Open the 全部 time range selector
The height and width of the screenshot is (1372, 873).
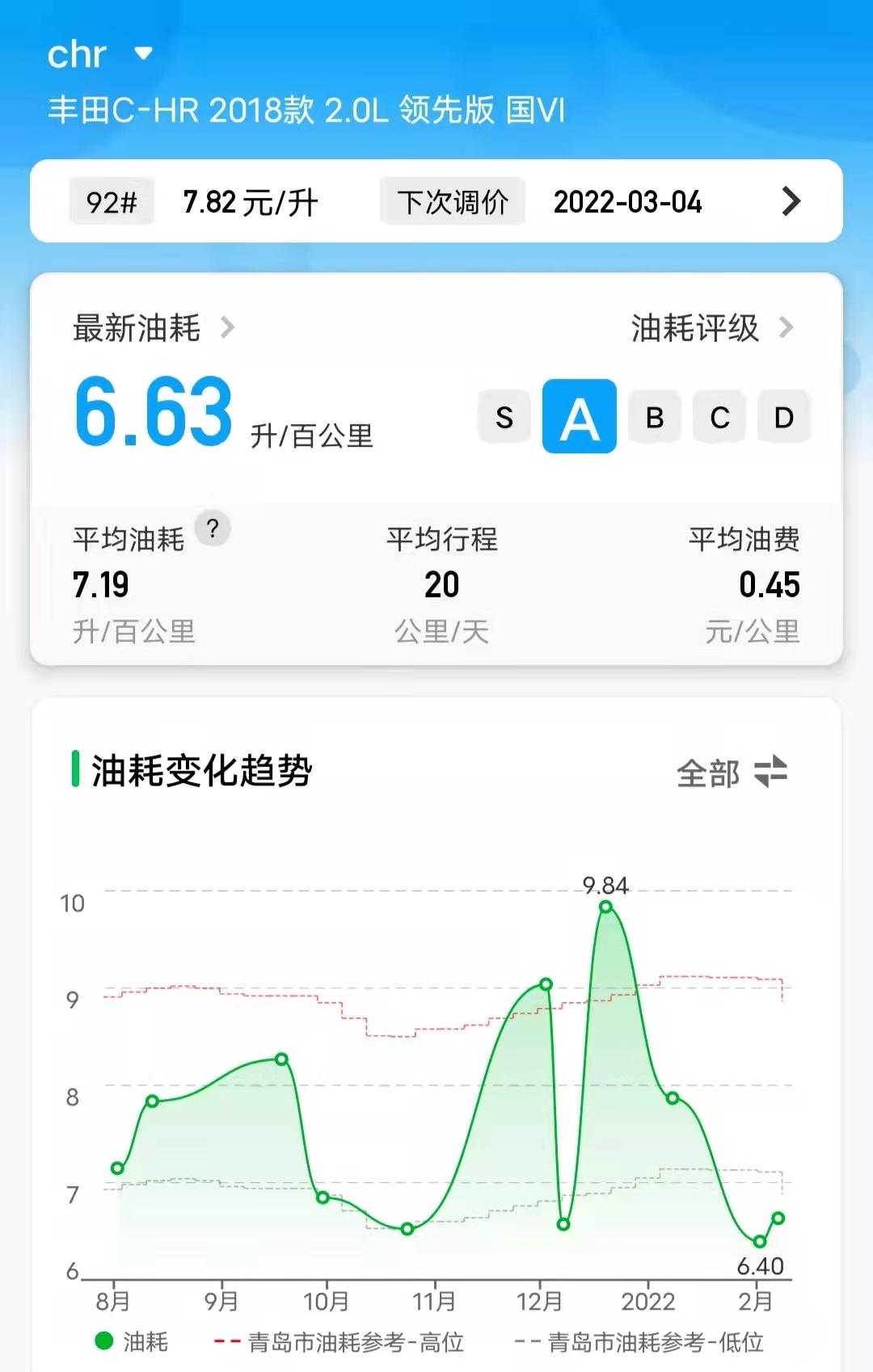click(708, 773)
